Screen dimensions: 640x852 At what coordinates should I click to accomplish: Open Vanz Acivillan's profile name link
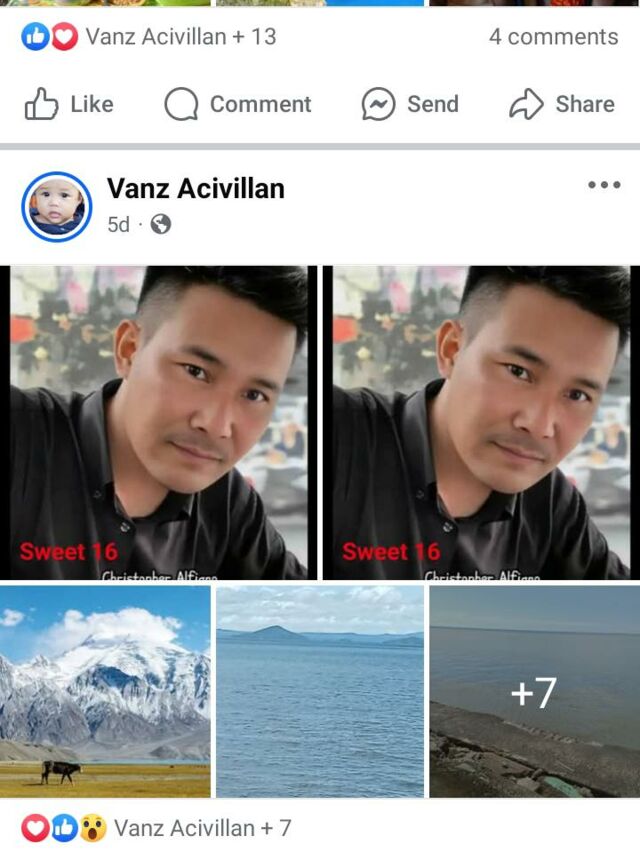pos(196,188)
